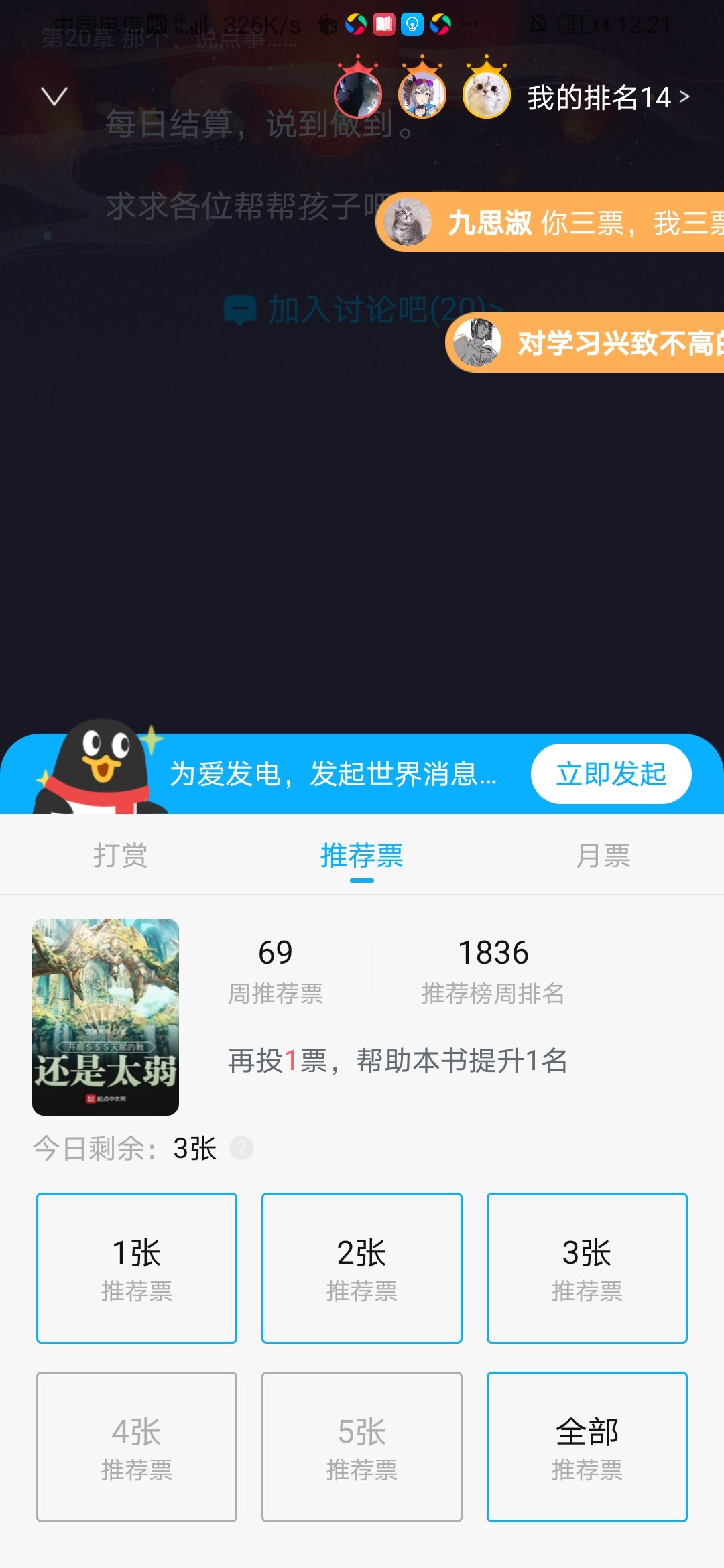724x1568 pixels.
Task: Switch to the 月票 tab
Action: click(x=603, y=856)
